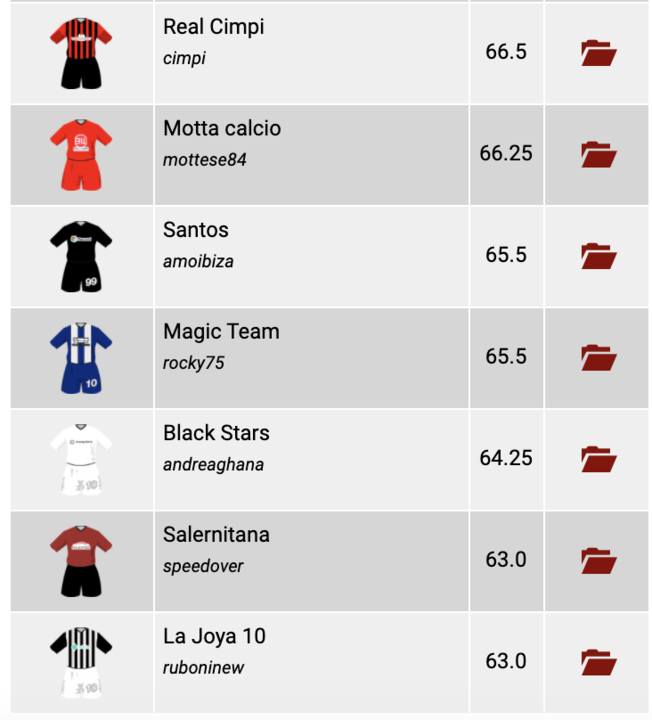Open Motta calcio's folder icon
Image resolution: width=652 pixels, height=720 pixels.
598,154
